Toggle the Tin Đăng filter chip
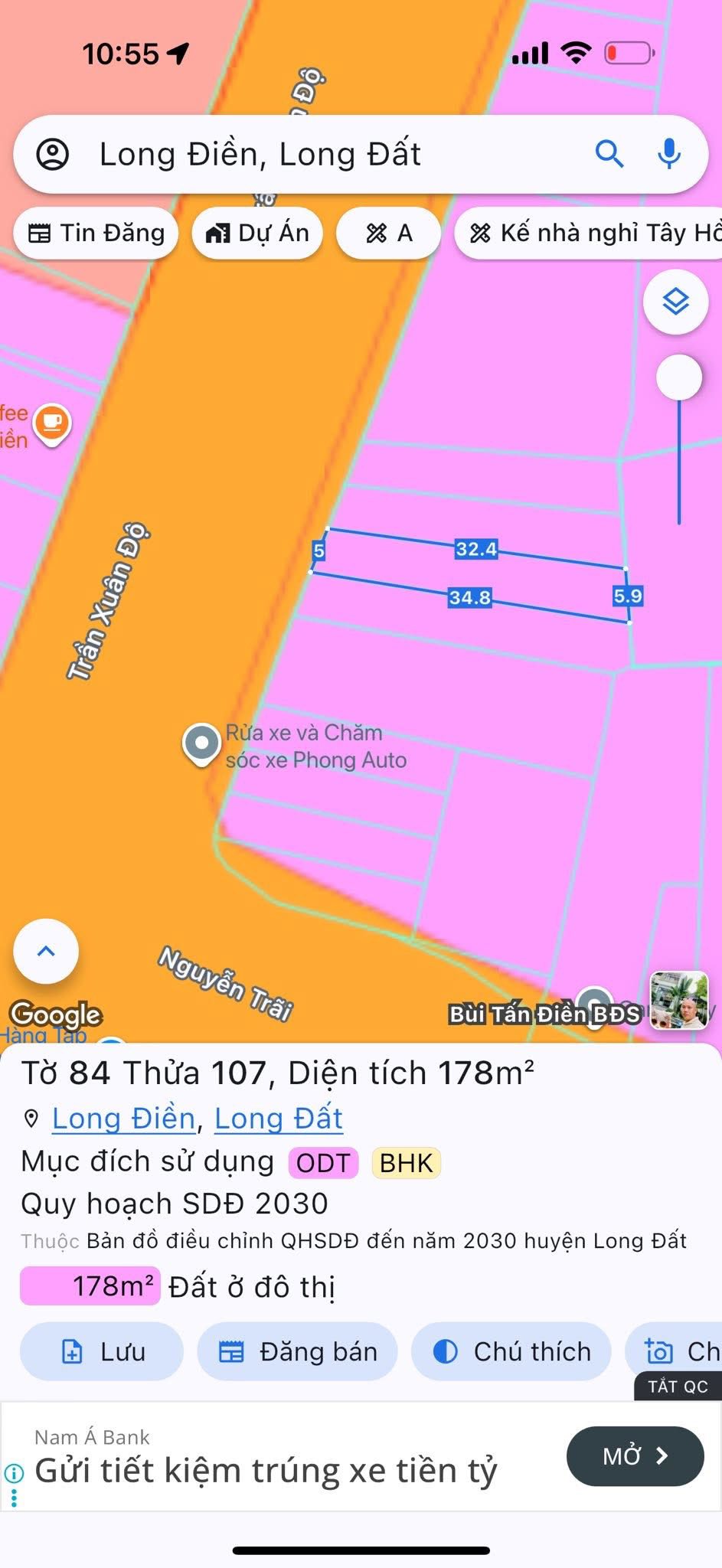722x1568 pixels. (95, 233)
